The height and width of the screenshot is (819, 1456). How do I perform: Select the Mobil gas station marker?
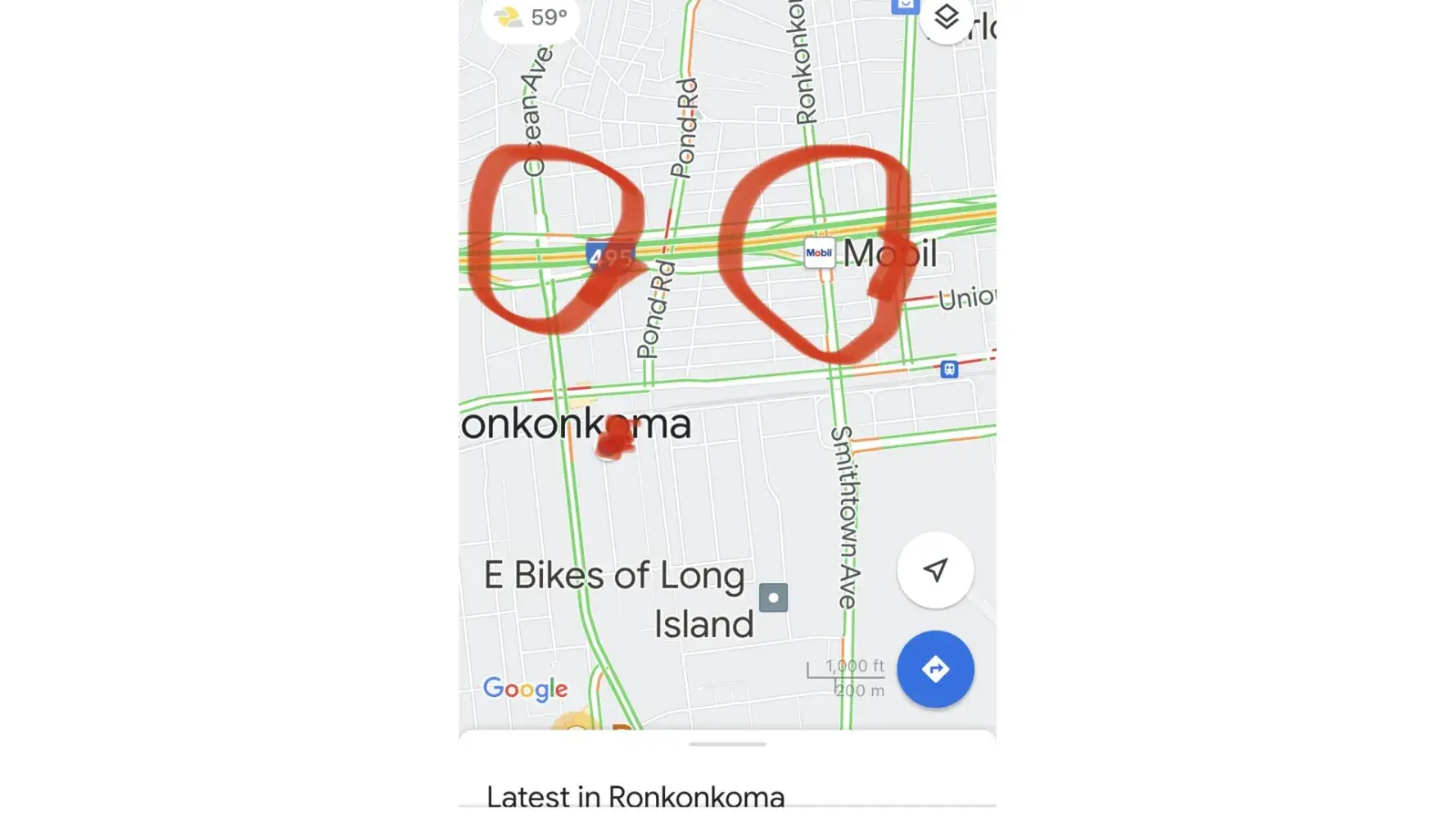[x=819, y=253]
